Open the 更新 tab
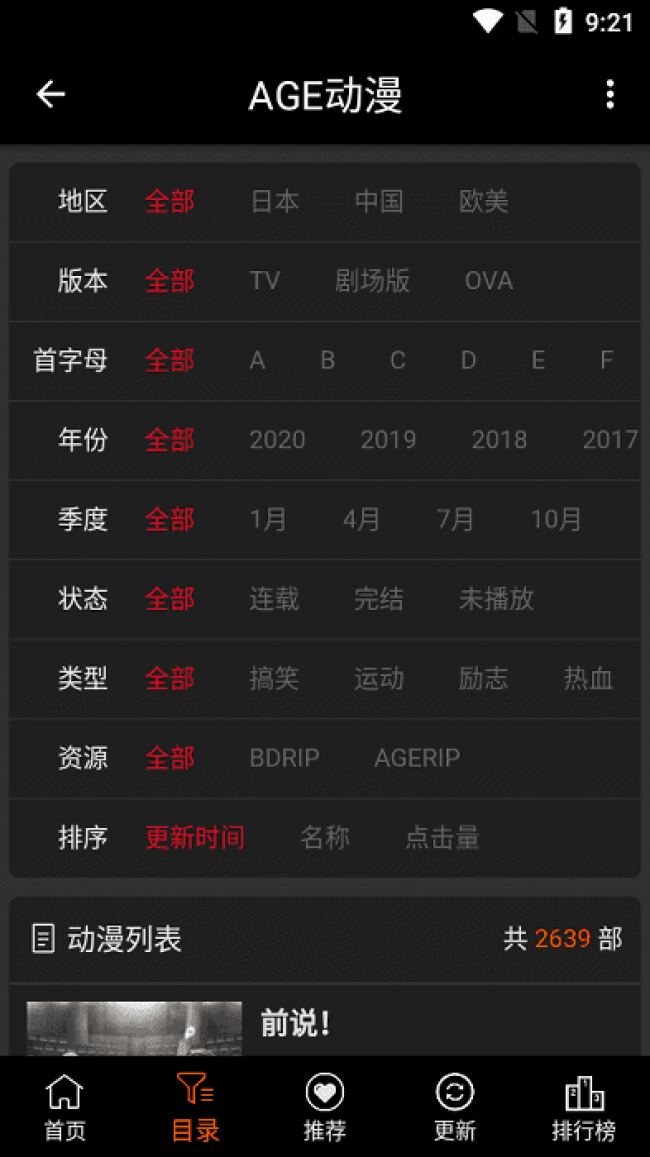The image size is (650, 1157). [x=454, y=1106]
